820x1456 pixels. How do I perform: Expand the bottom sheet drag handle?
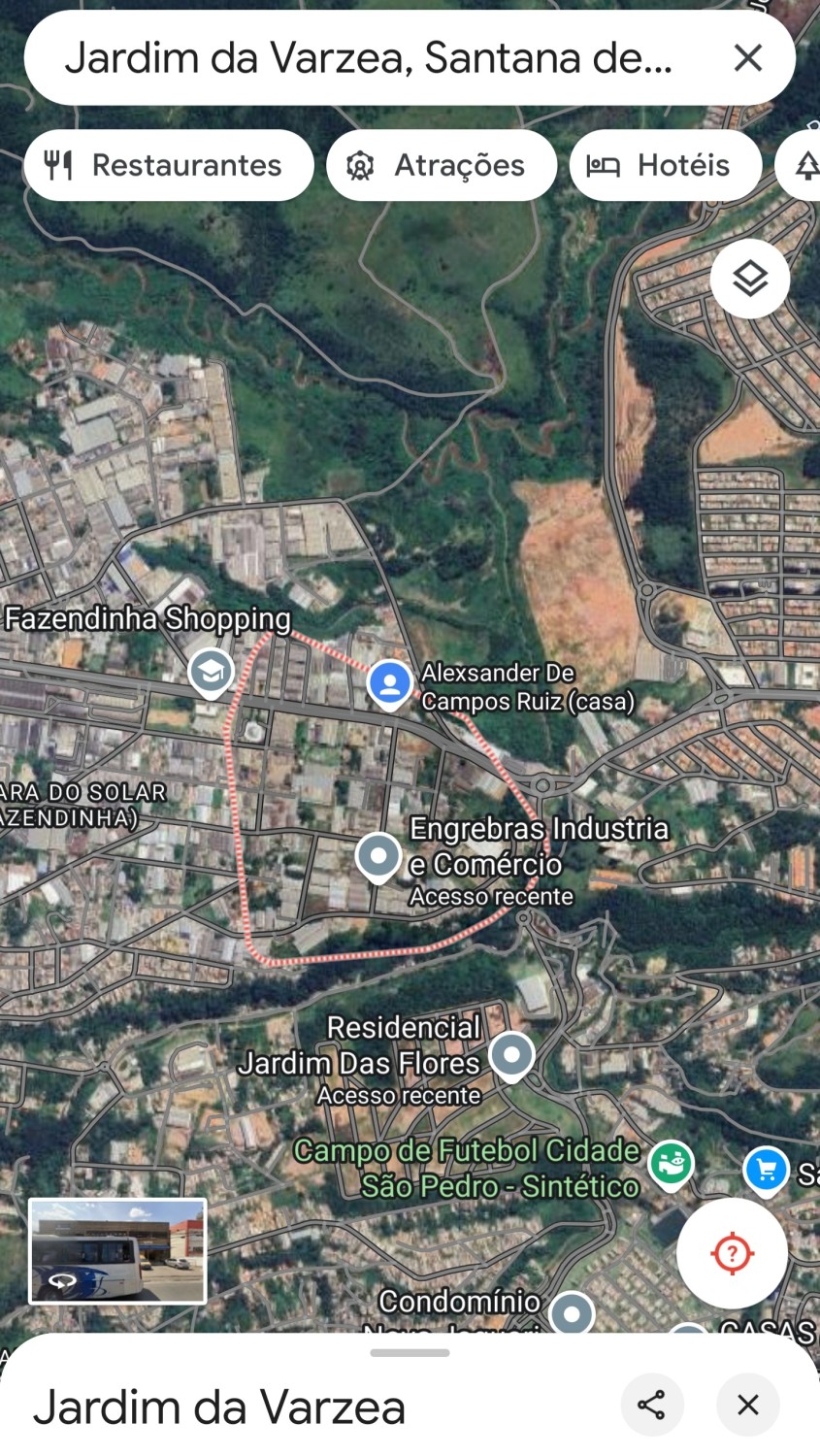tap(410, 1352)
